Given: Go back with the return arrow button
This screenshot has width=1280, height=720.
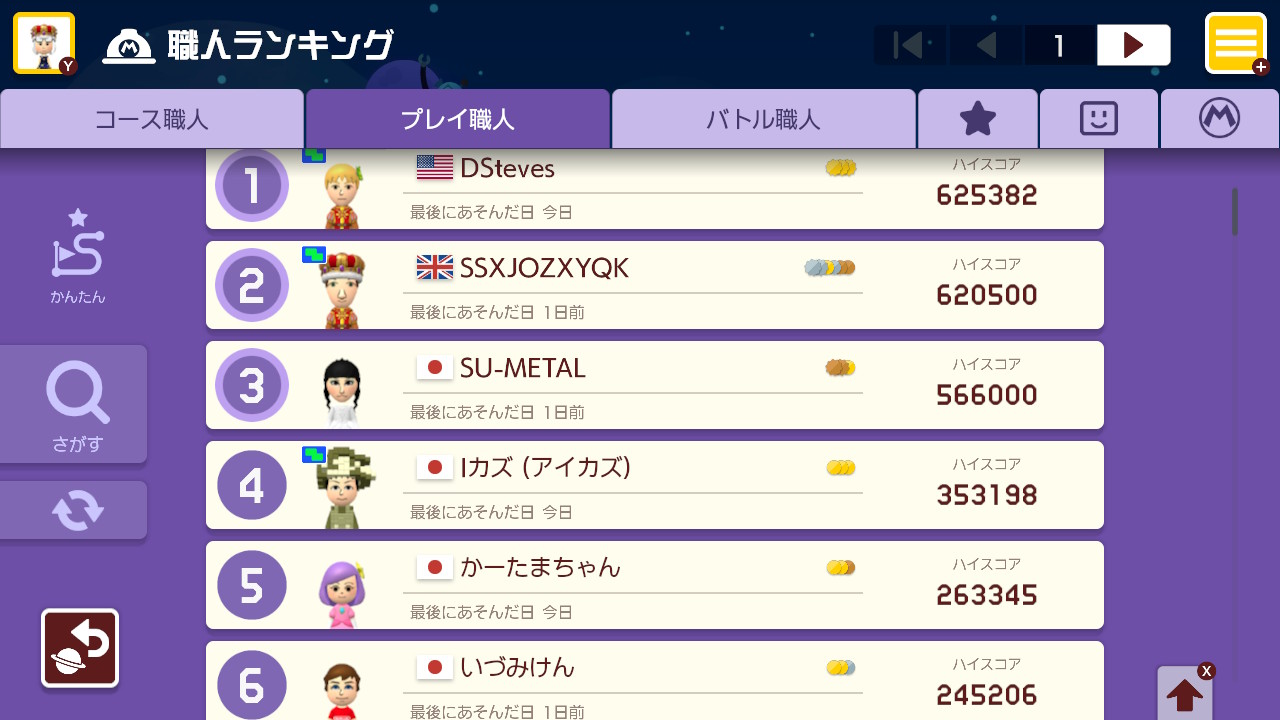Looking at the screenshot, I should pos(80,648).
